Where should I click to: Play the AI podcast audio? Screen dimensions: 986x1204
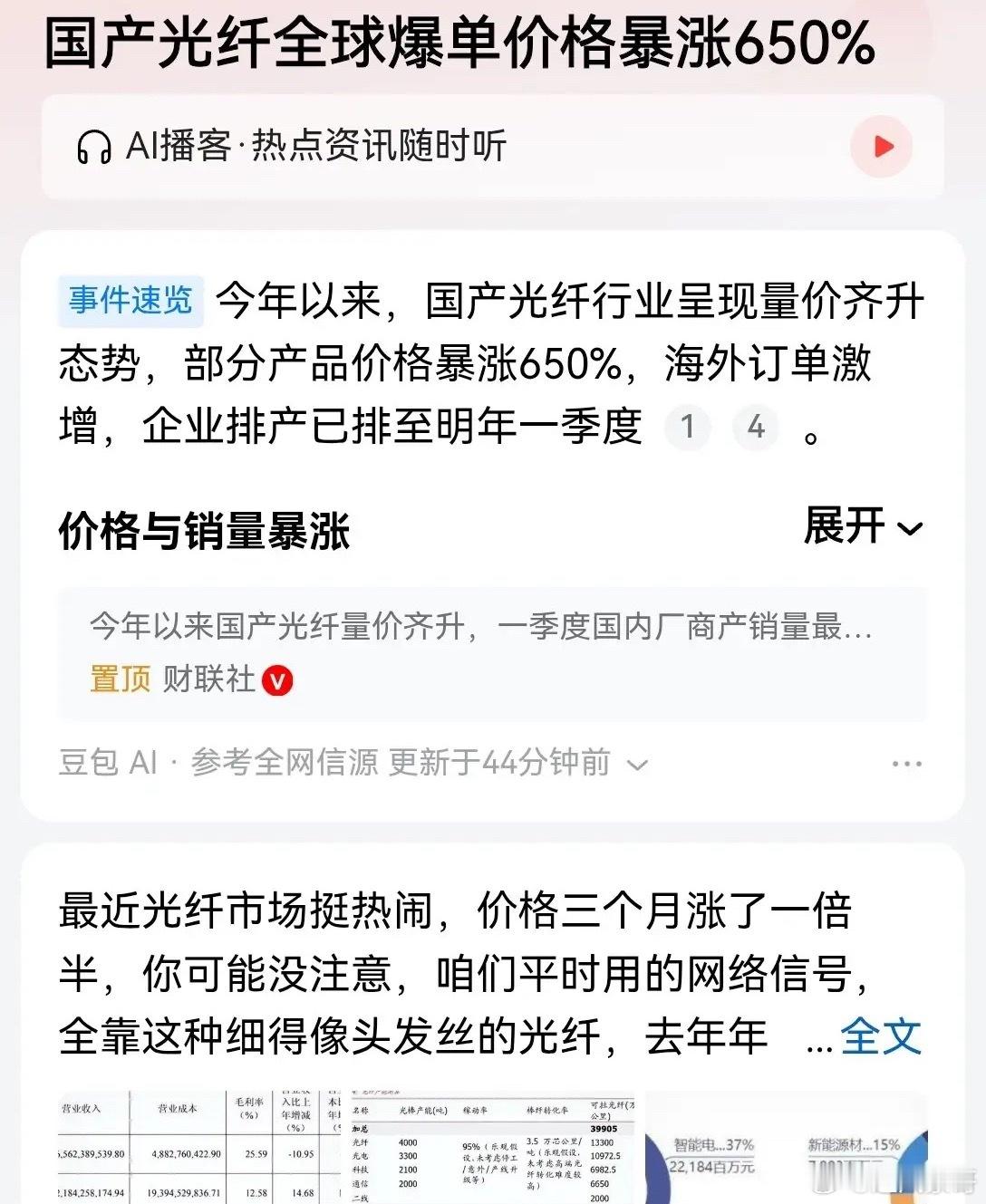pyautogui.click(x=879, y=146)
